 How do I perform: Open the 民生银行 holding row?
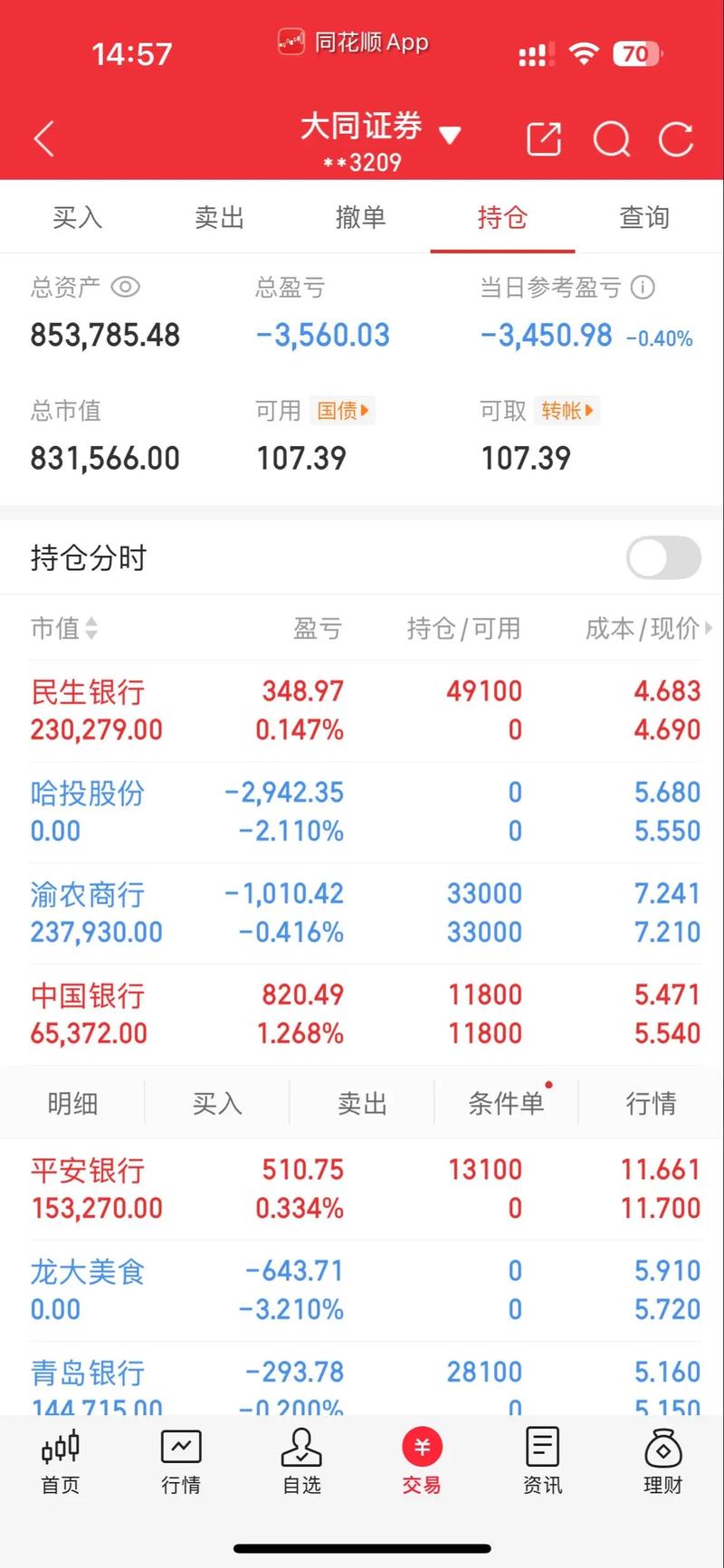click(362, 710)
